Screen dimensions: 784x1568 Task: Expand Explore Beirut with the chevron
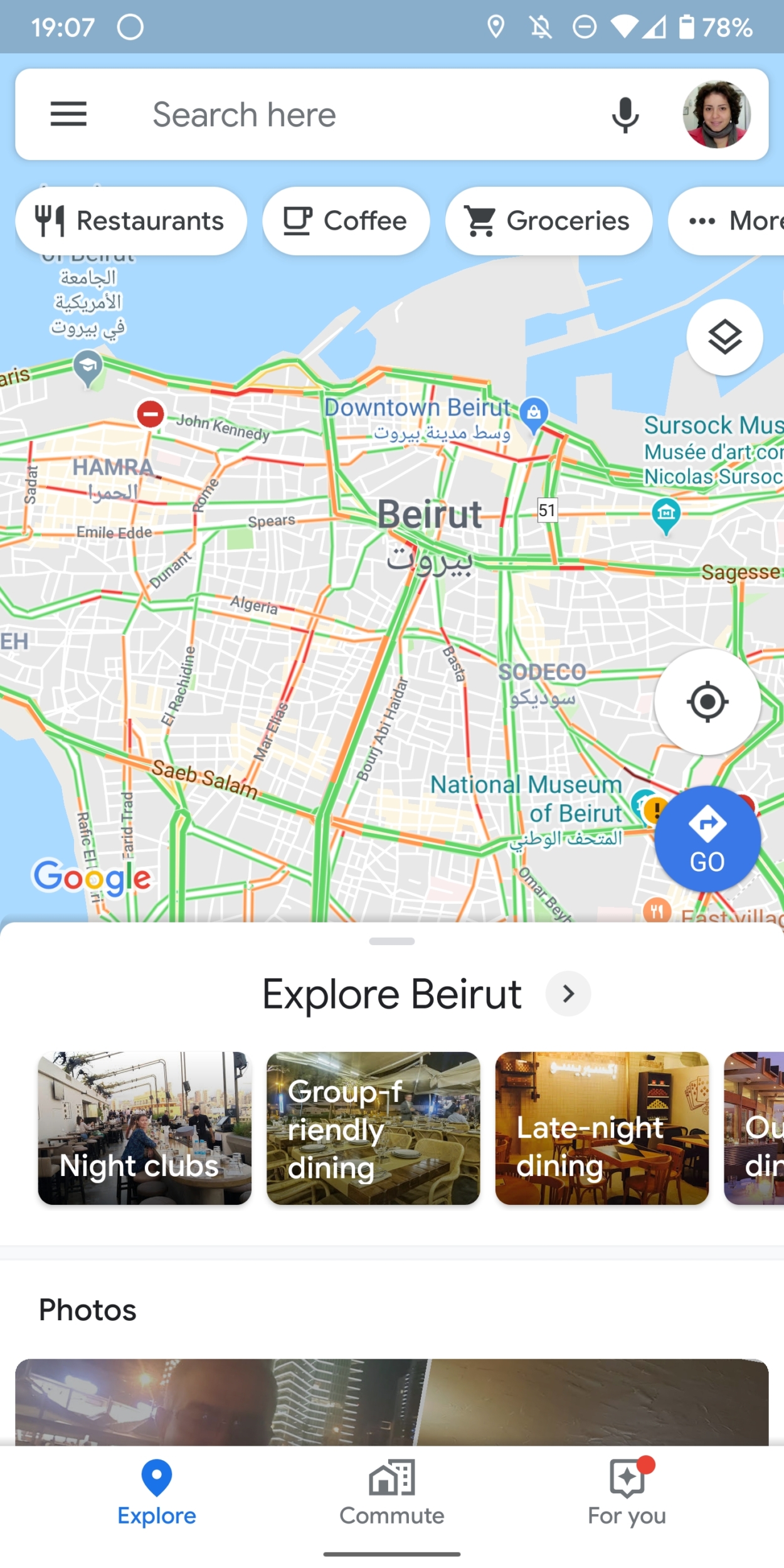pyautogui.click(x=568, y=993)
